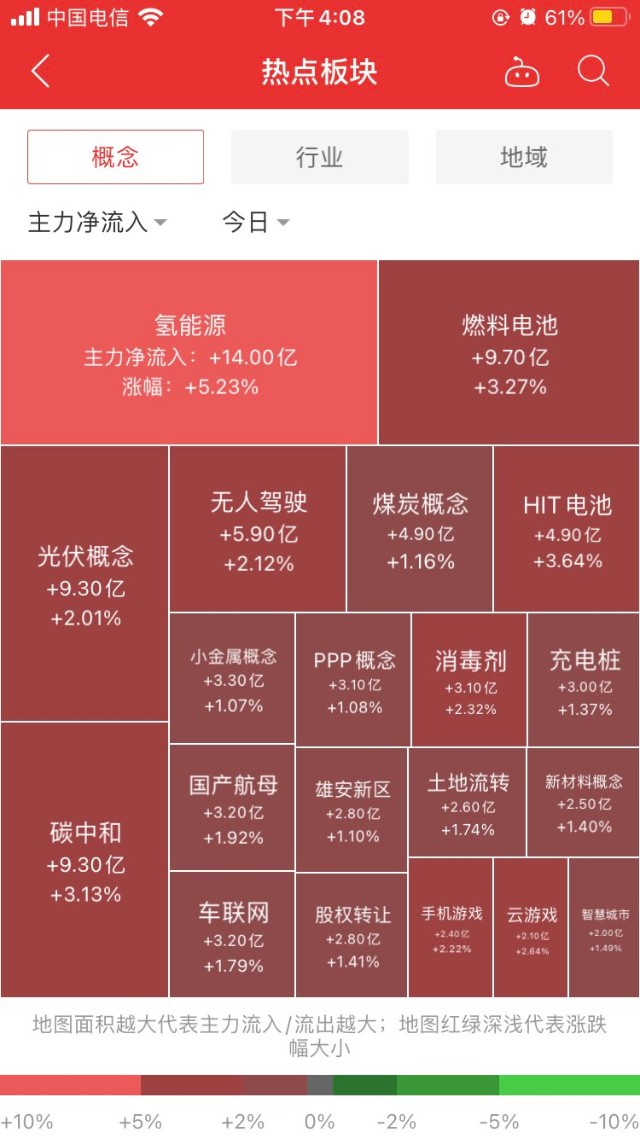Open the 国产航母 sector tile
This screenshot has height=1138, width=640.
point(232,808)
